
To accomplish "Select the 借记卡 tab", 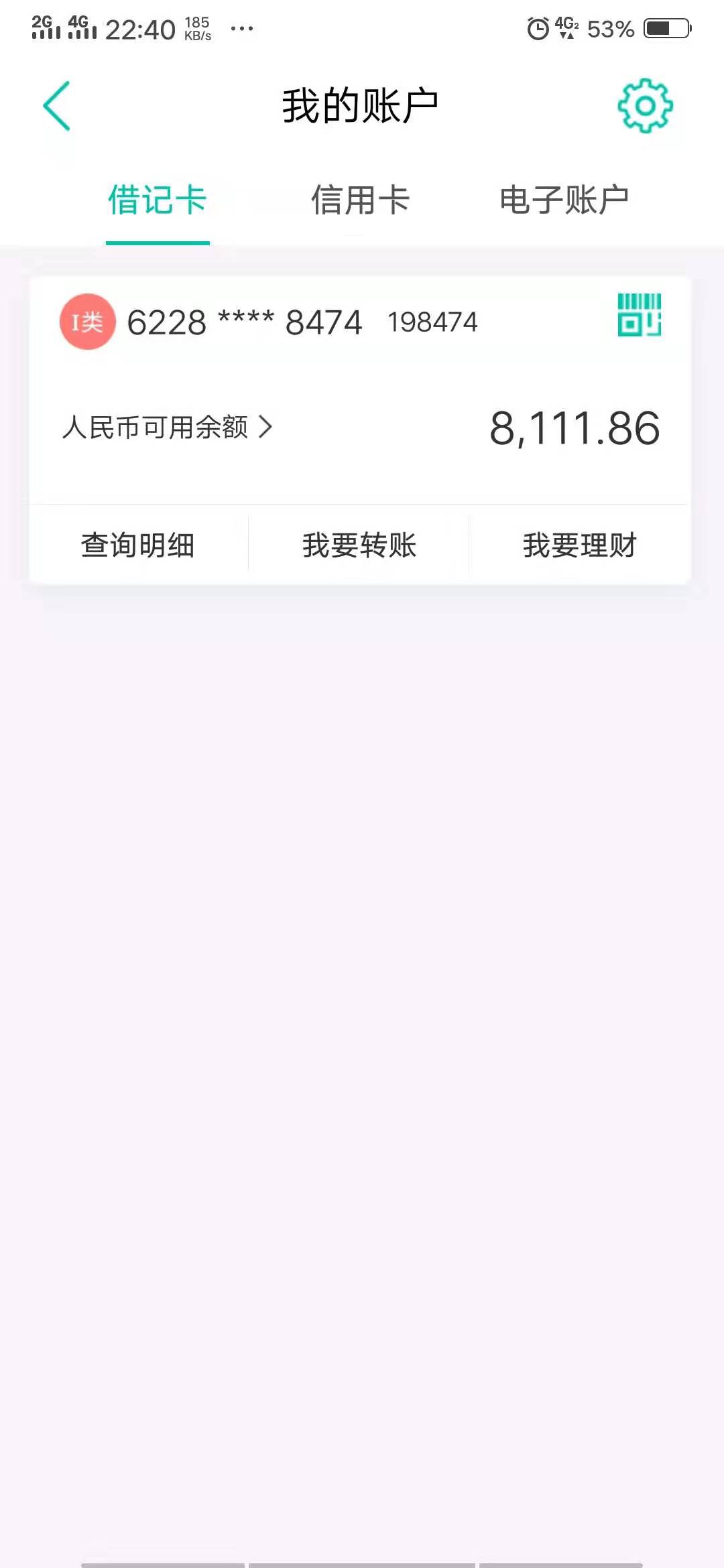I will pyautogui.click(x=158, y=200).
